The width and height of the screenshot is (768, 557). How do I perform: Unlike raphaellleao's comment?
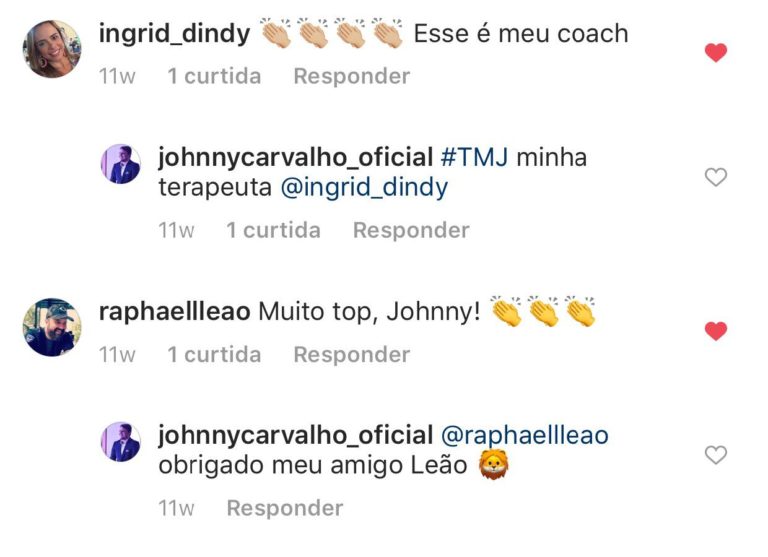click(715, 331)
